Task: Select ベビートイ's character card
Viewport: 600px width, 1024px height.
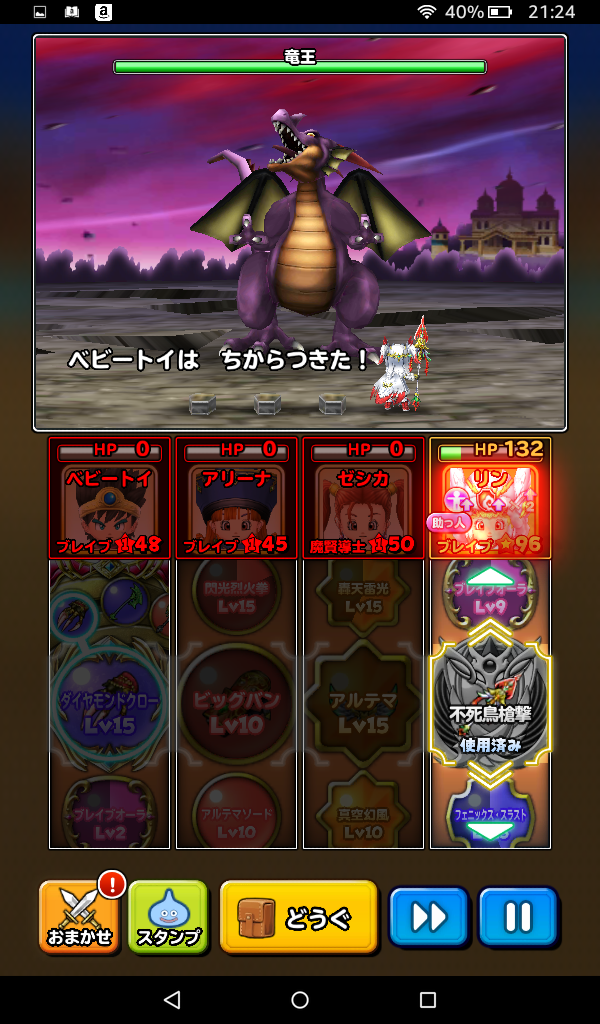Action: [110, 498]
